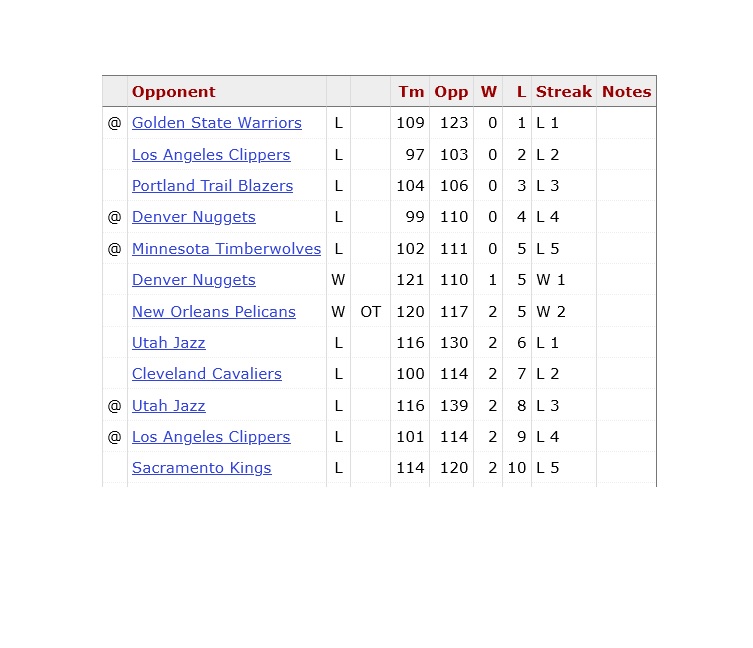
Task: Tap the Minnesota Timberwolves link
Action: 226,249
